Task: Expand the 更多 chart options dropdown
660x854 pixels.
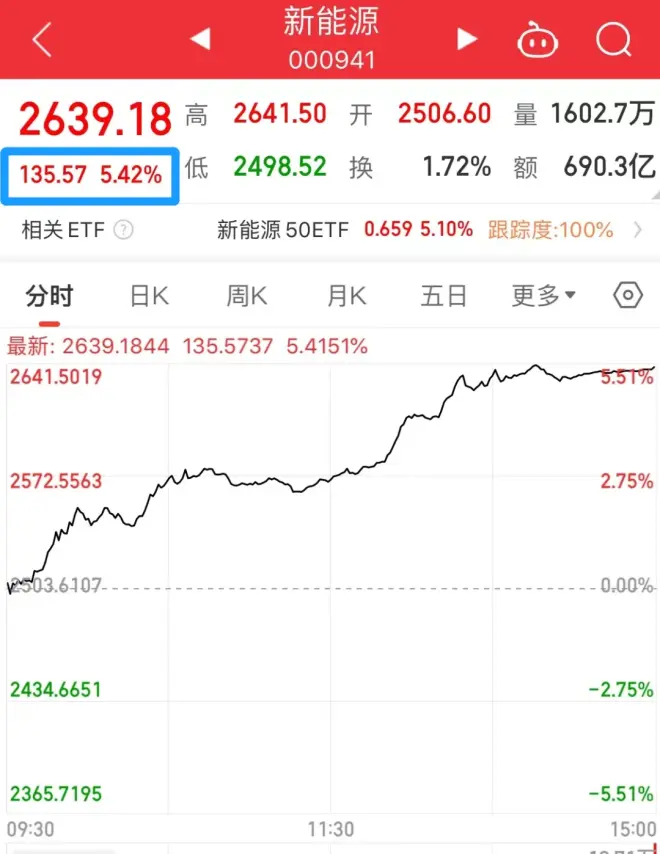Action: click(544, 296)
